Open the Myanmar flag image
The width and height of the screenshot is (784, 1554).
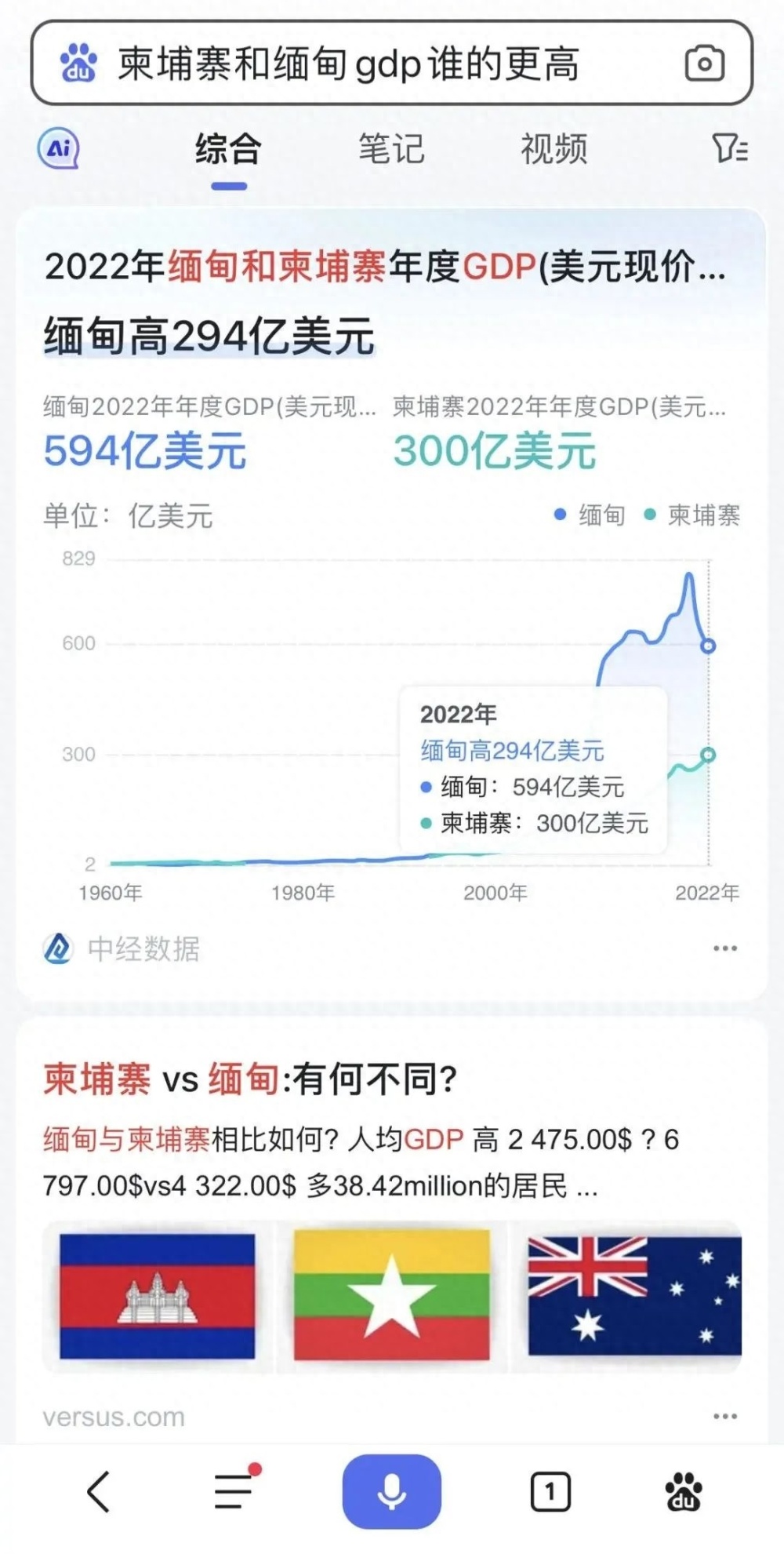coord(391,1296)
